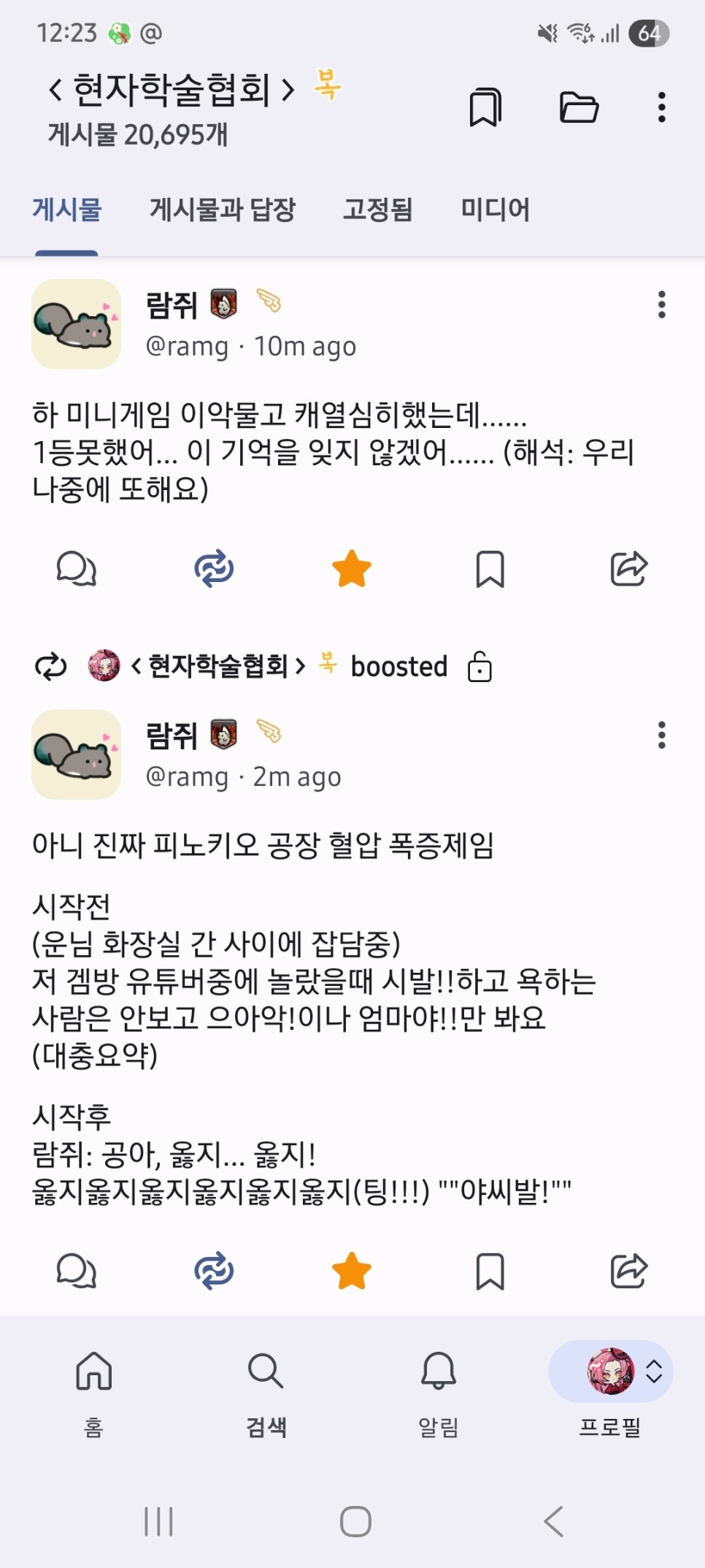Image resolution: width=705 pixels, height=1568 pixels.
Task: Switch to the 미디어 tab
Action: click(495, 210)
